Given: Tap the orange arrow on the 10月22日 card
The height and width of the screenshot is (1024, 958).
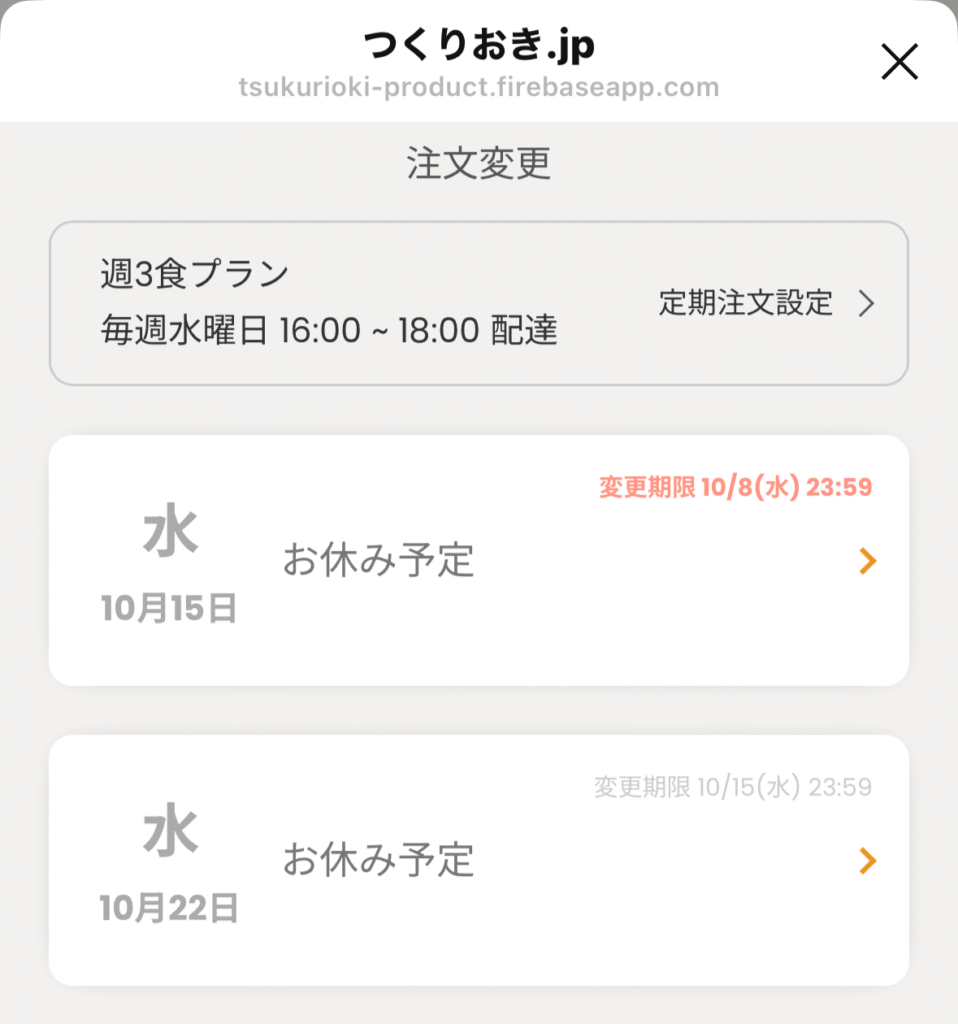Looking at the screenshot, I should (866, 861).
